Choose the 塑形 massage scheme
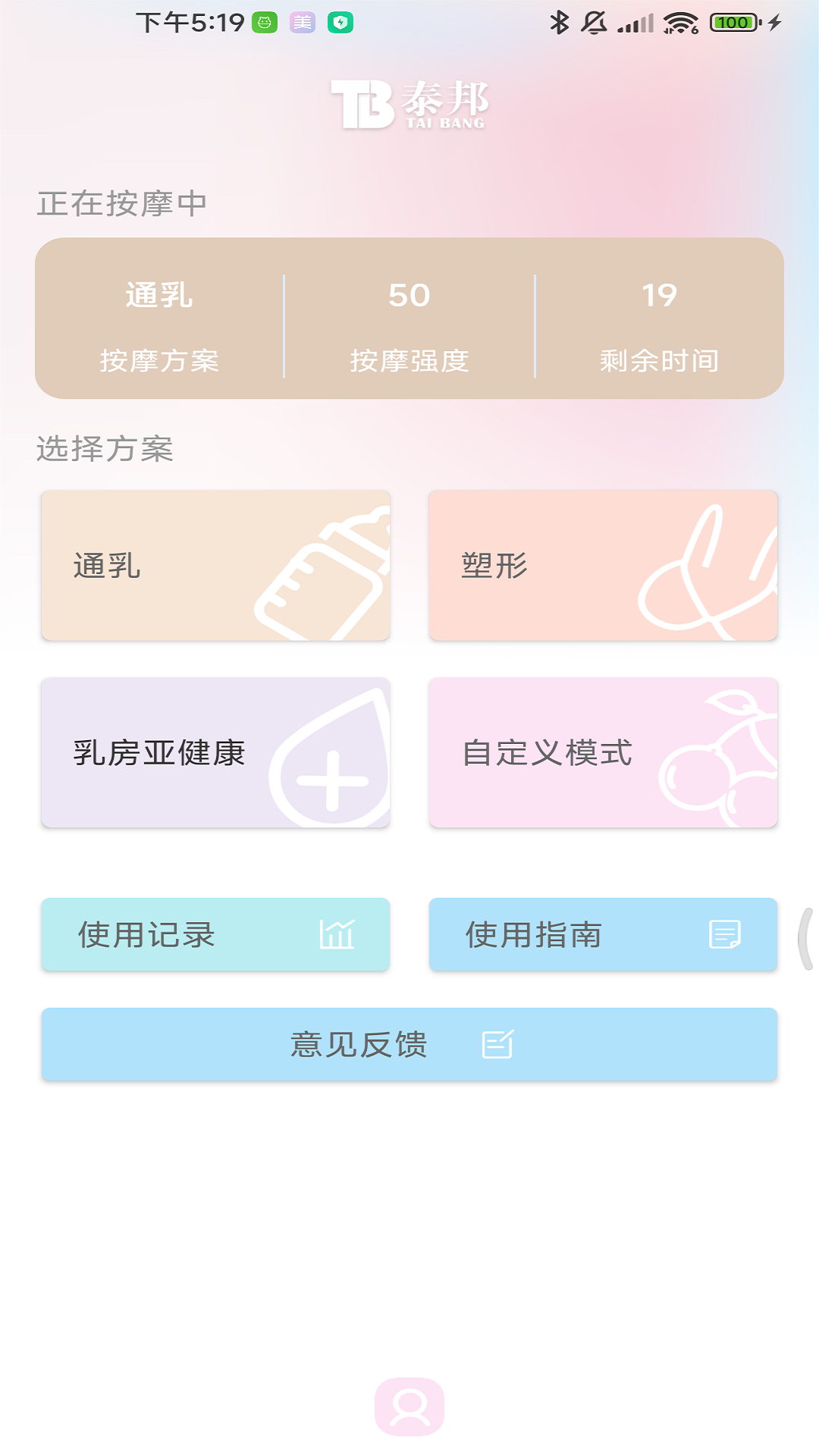Screen dimensions: 819x1456 pos(604,565)
